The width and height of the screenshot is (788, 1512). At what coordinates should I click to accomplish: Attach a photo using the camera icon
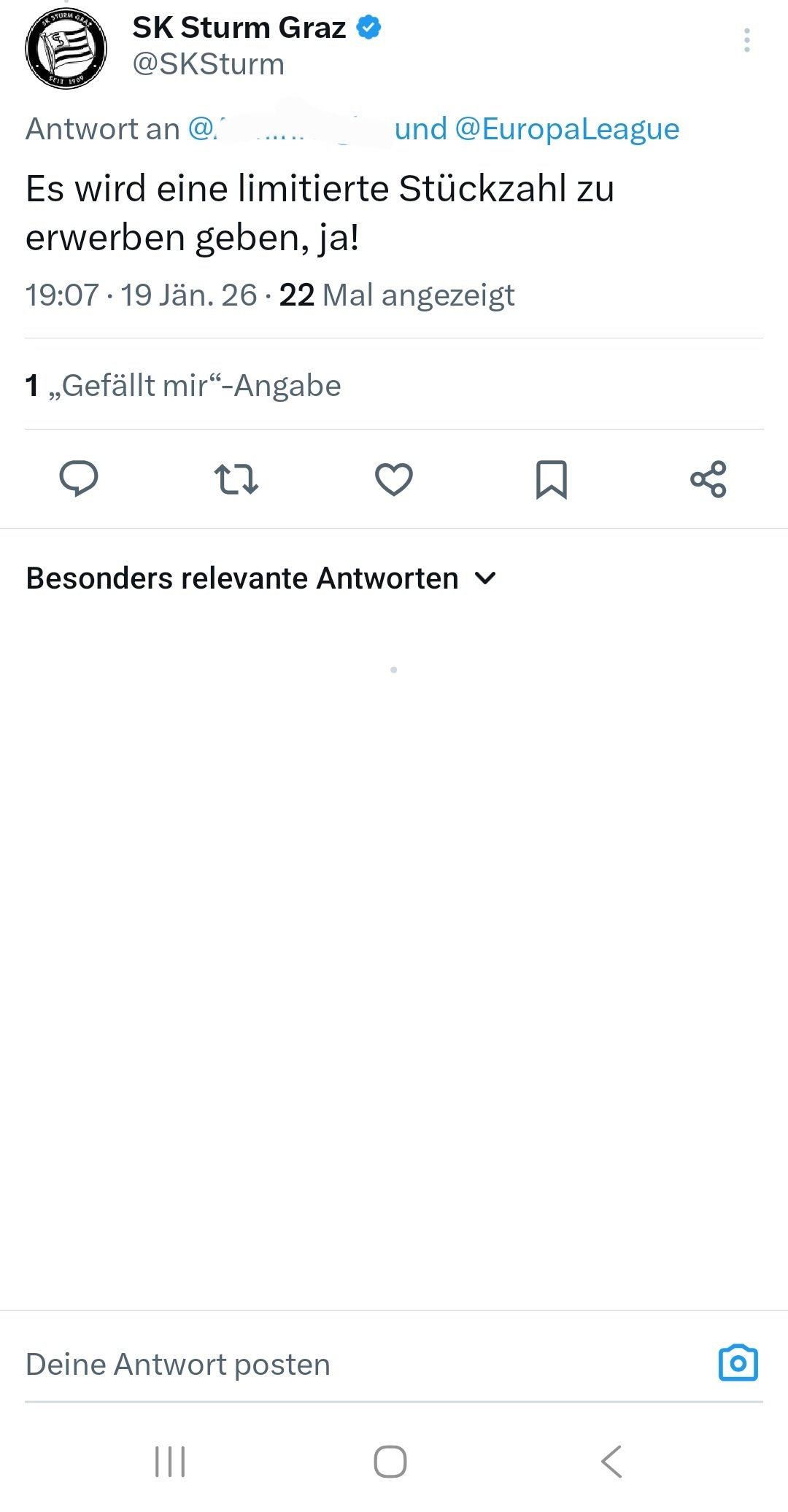738,1363
